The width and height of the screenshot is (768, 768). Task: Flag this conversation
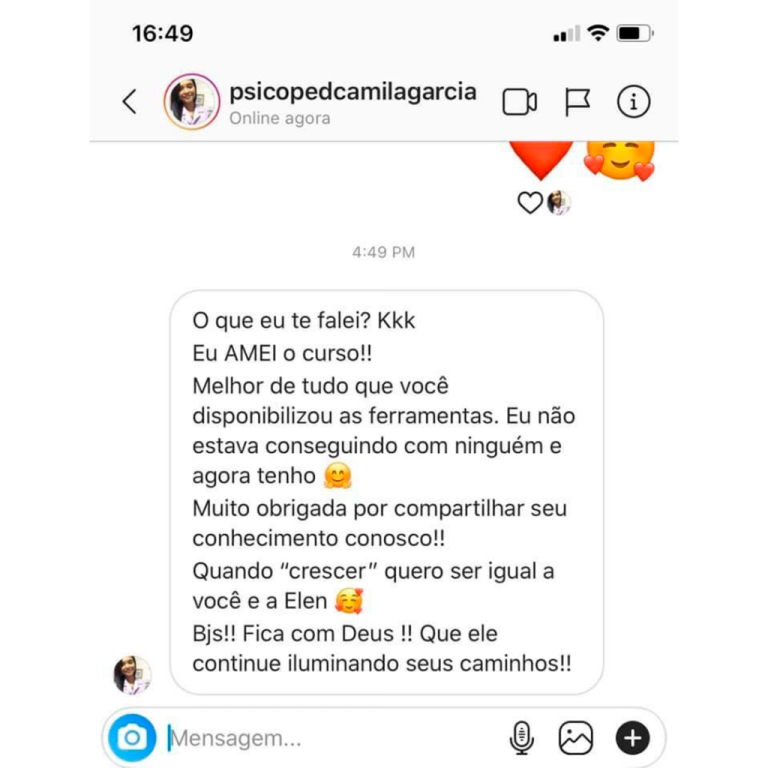tap(577, 101)
